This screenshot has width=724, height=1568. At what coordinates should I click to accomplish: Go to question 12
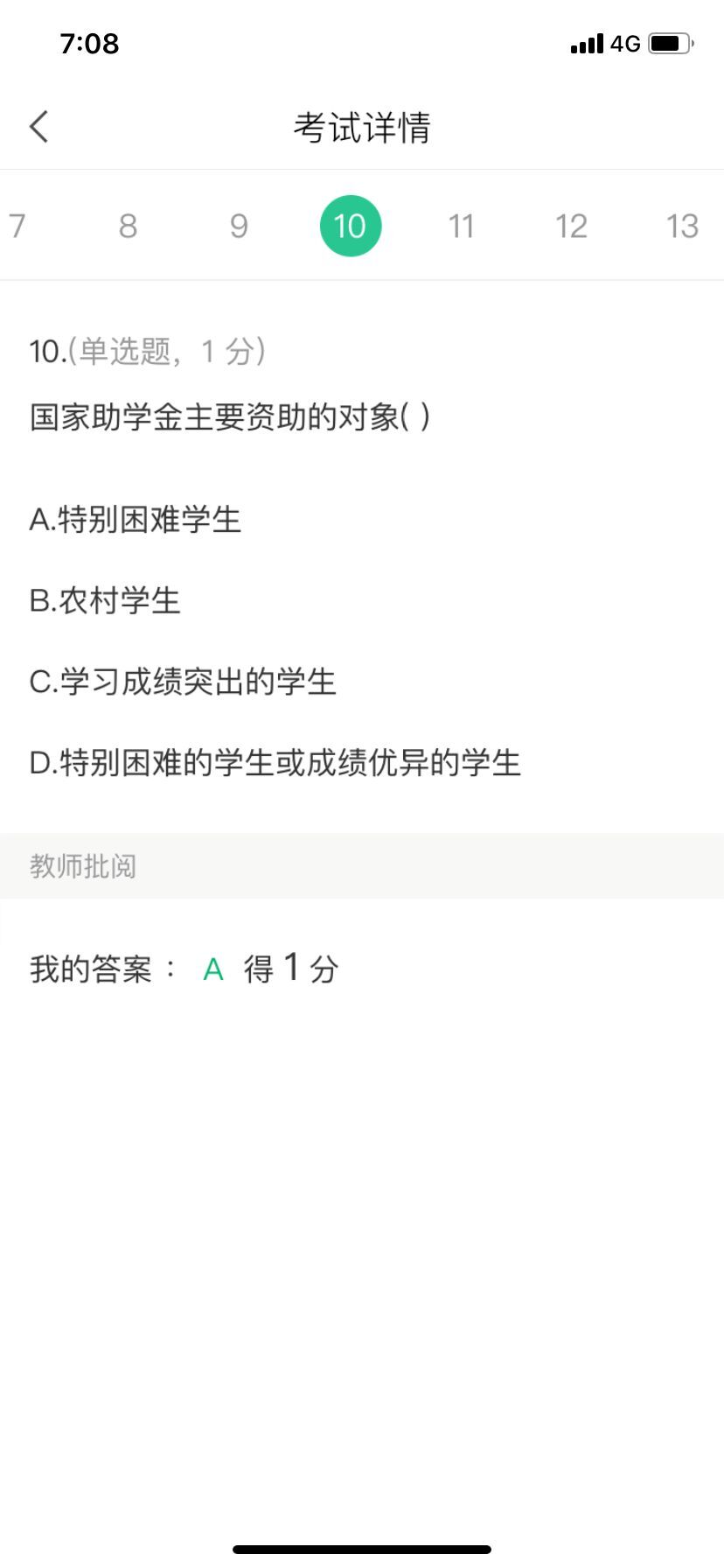(571, 226)
